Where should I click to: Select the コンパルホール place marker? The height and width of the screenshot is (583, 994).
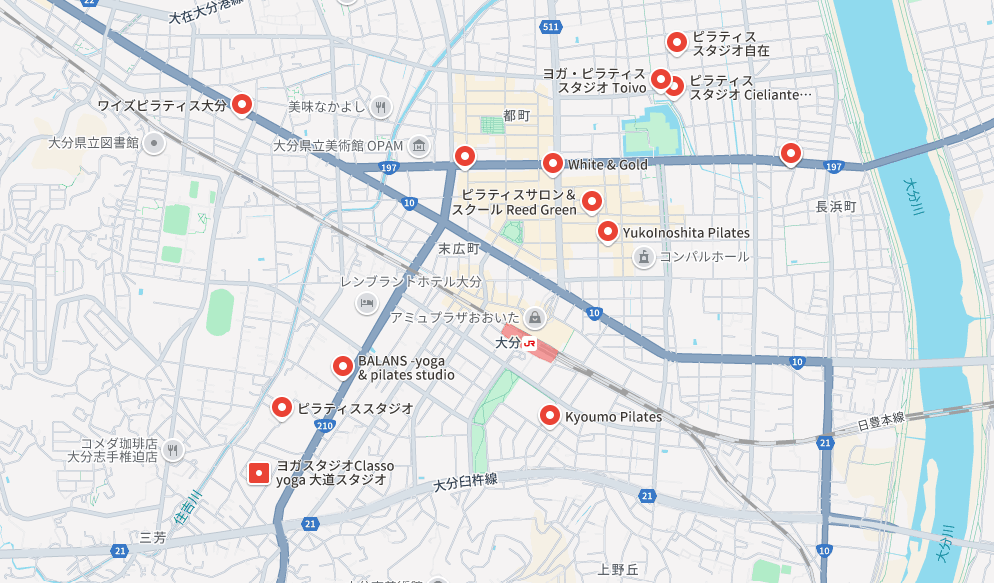coord(645,257)
